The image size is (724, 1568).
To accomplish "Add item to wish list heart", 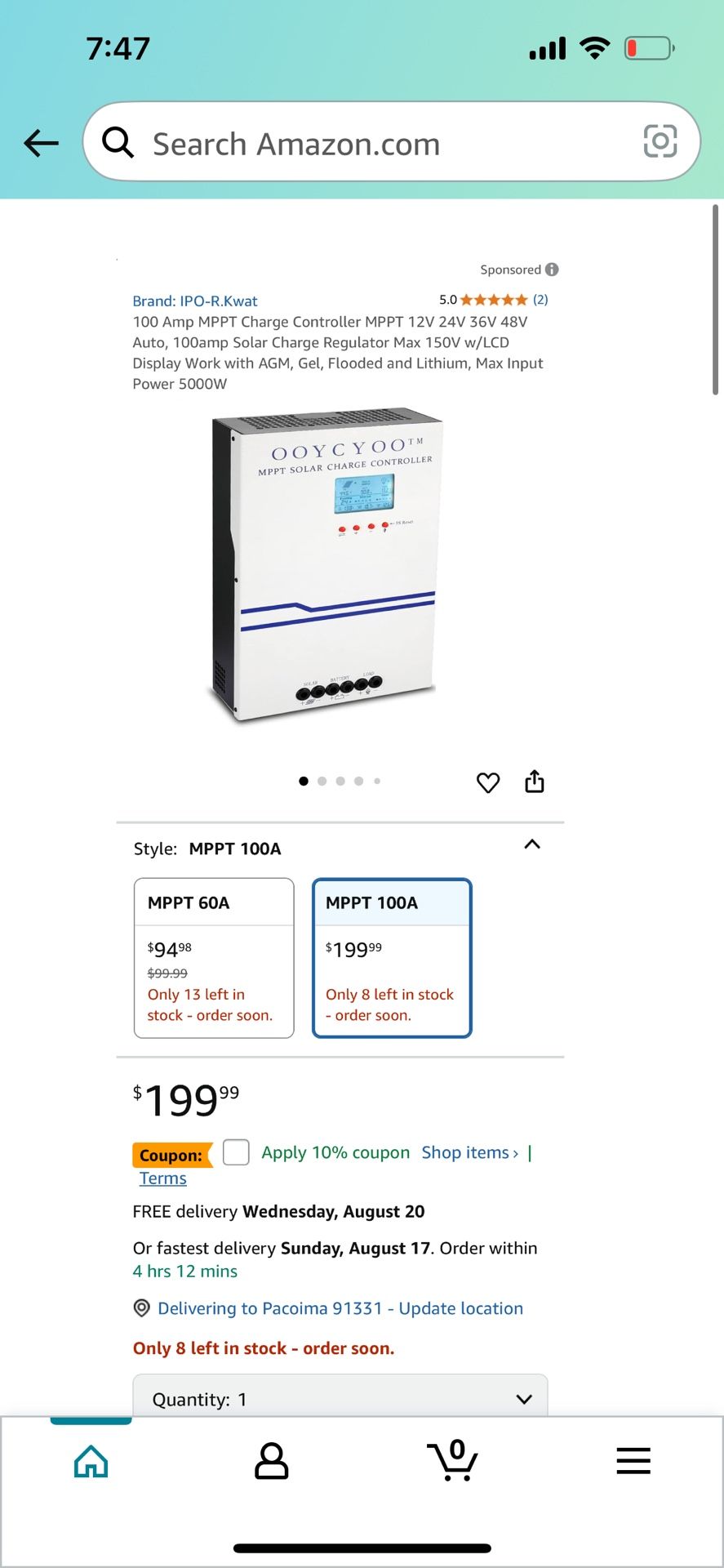I will coord(488,782).
